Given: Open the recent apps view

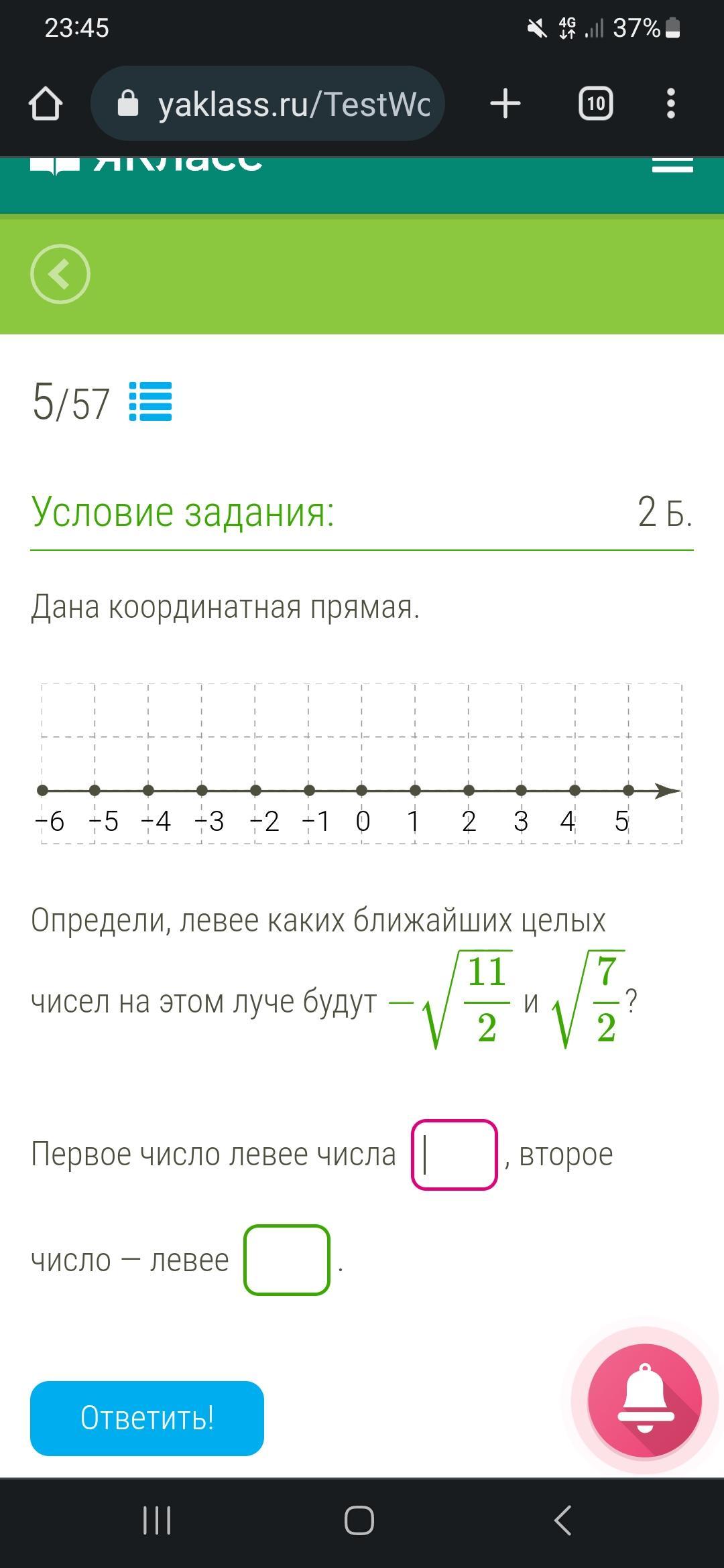Looking at the screenshot, I should [x=157, y=1520].
